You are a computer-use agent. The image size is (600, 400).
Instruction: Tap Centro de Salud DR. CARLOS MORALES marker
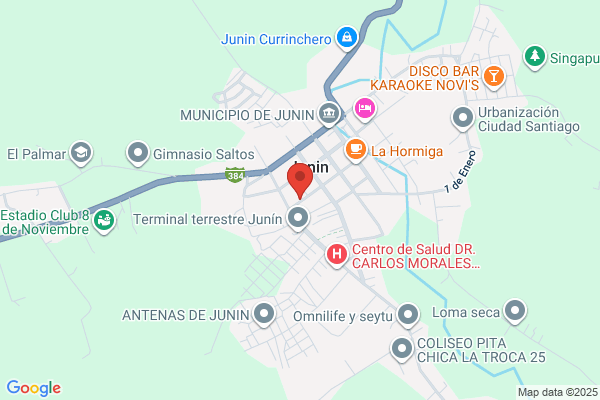tap(337, 255)
